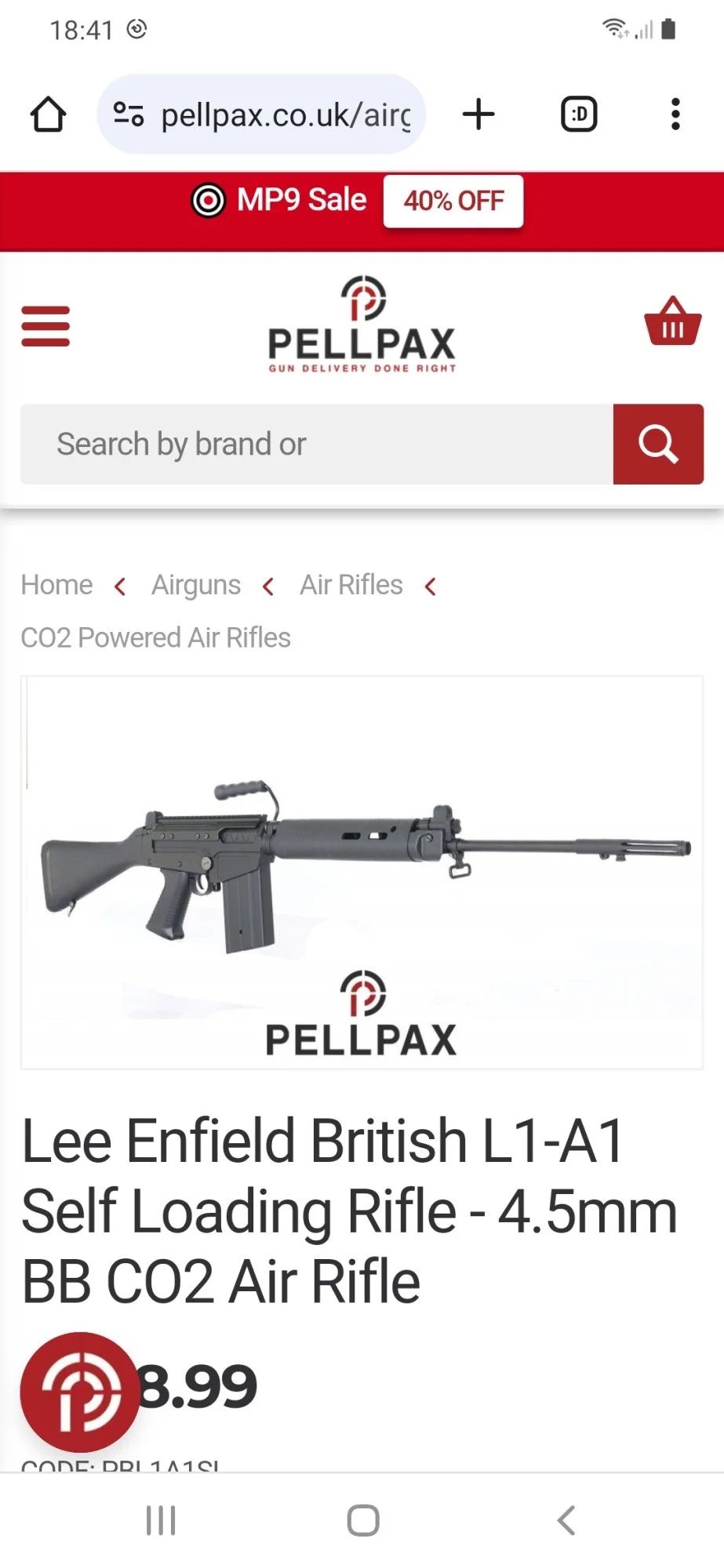This screenshot has width=724, height=1568.
Task: Tap the Search by brand field
Action: click(317, 445)
